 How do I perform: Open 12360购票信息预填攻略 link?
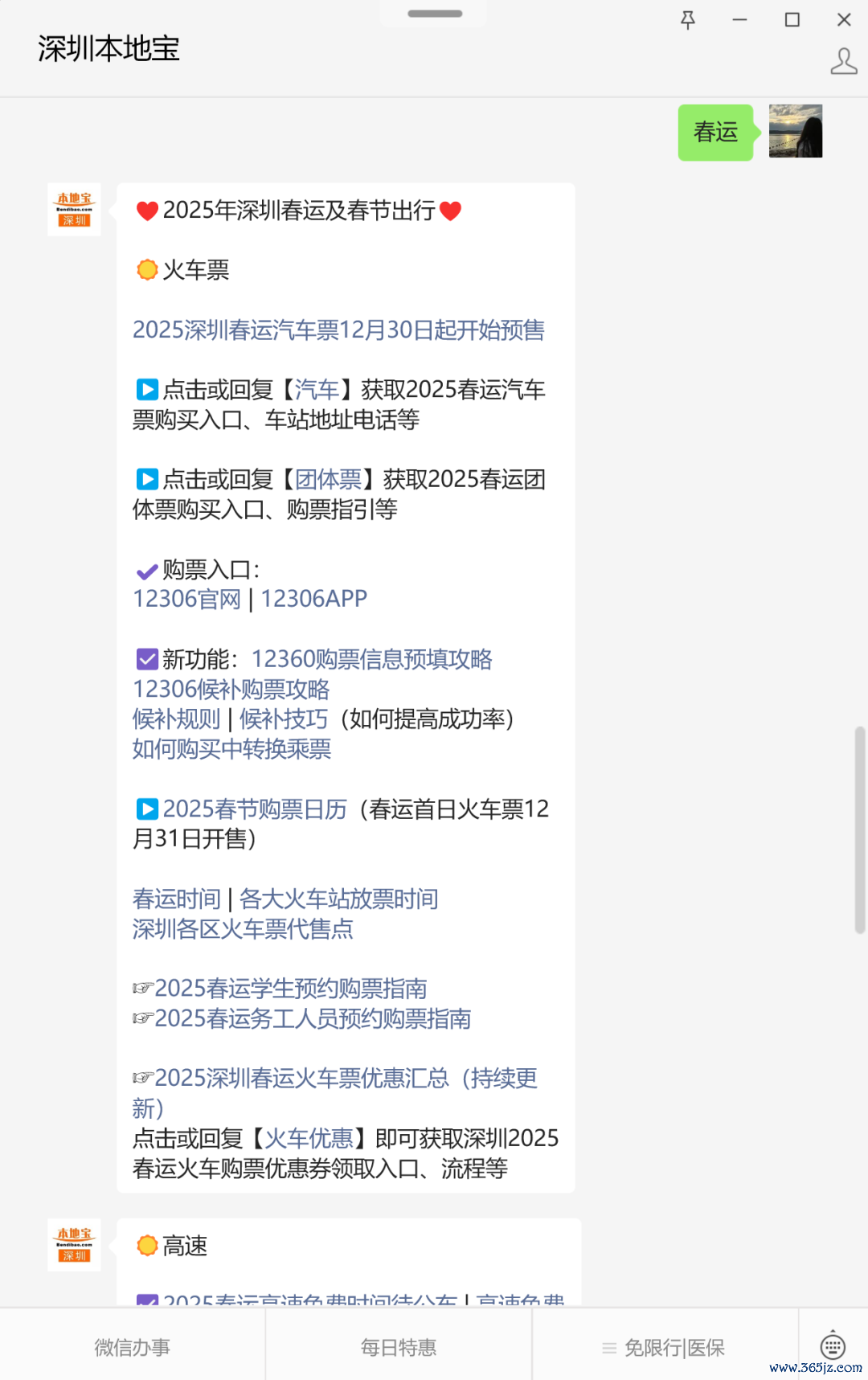tap(371, 660)
